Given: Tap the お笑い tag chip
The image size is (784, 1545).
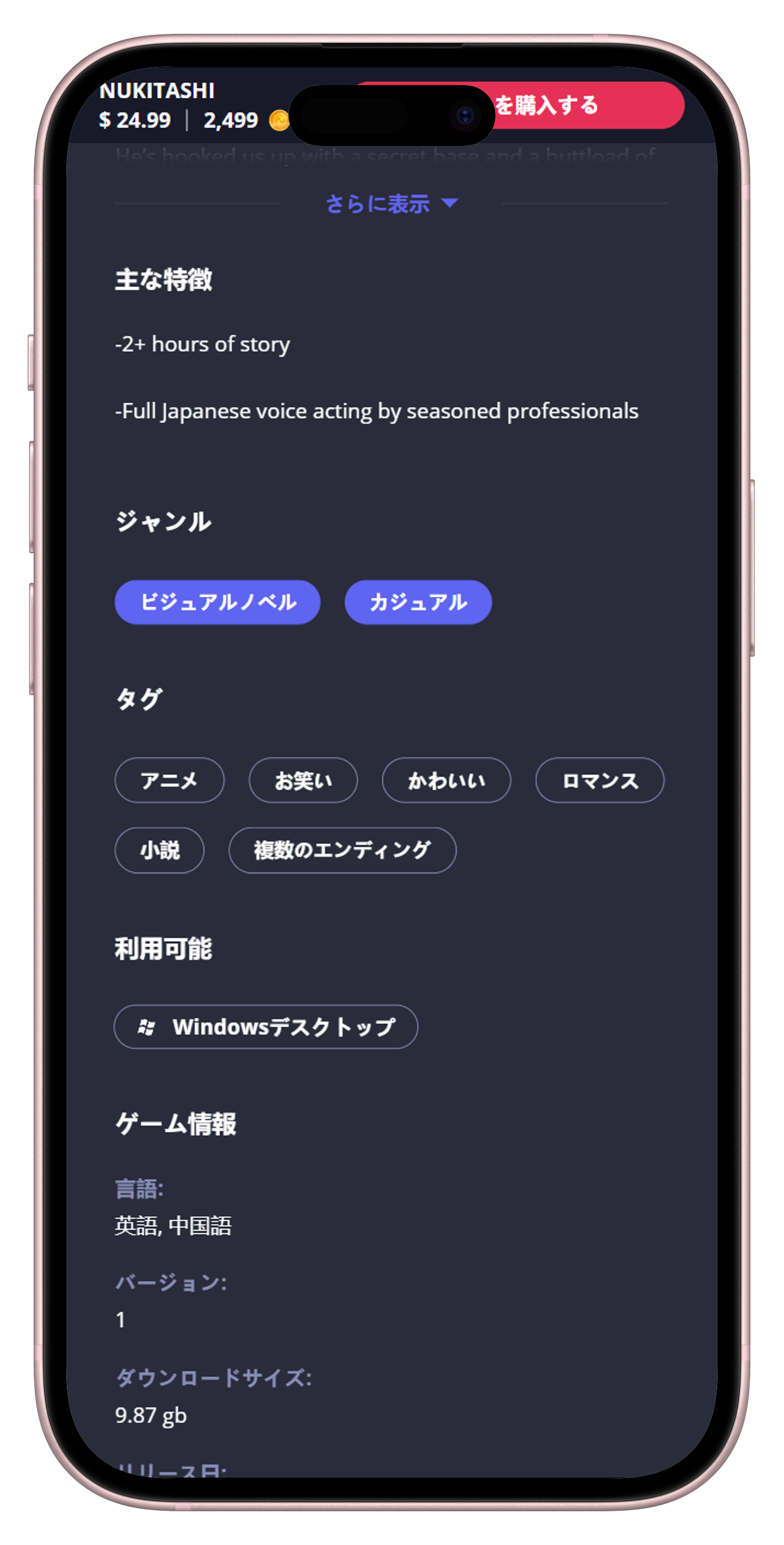Looking at the screenshot, I should [x=303, y=780].
